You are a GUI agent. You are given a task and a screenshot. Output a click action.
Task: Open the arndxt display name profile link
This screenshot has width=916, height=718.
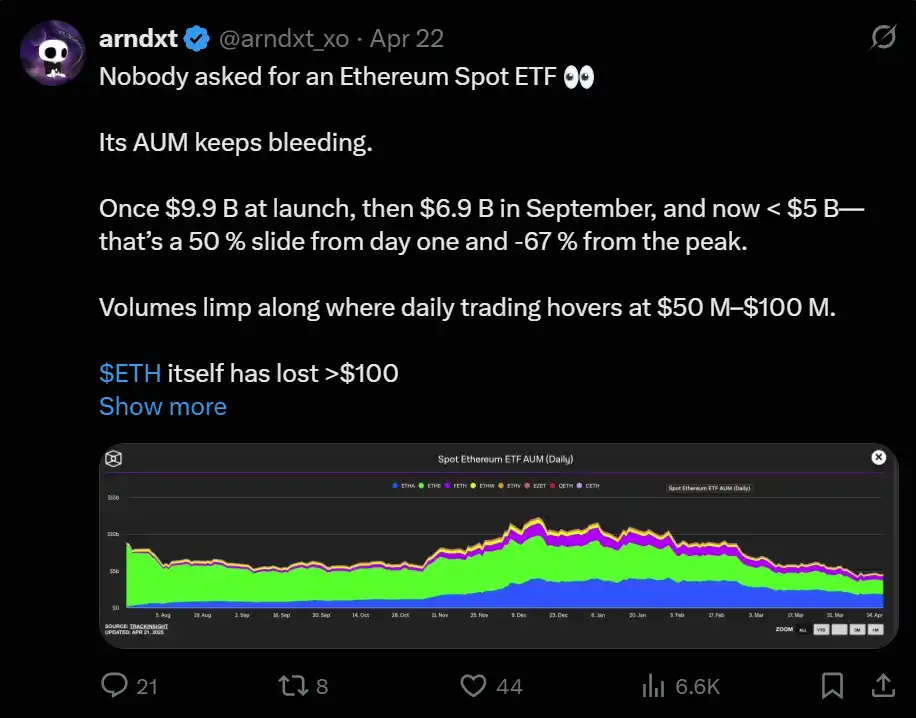click(138, 39)
